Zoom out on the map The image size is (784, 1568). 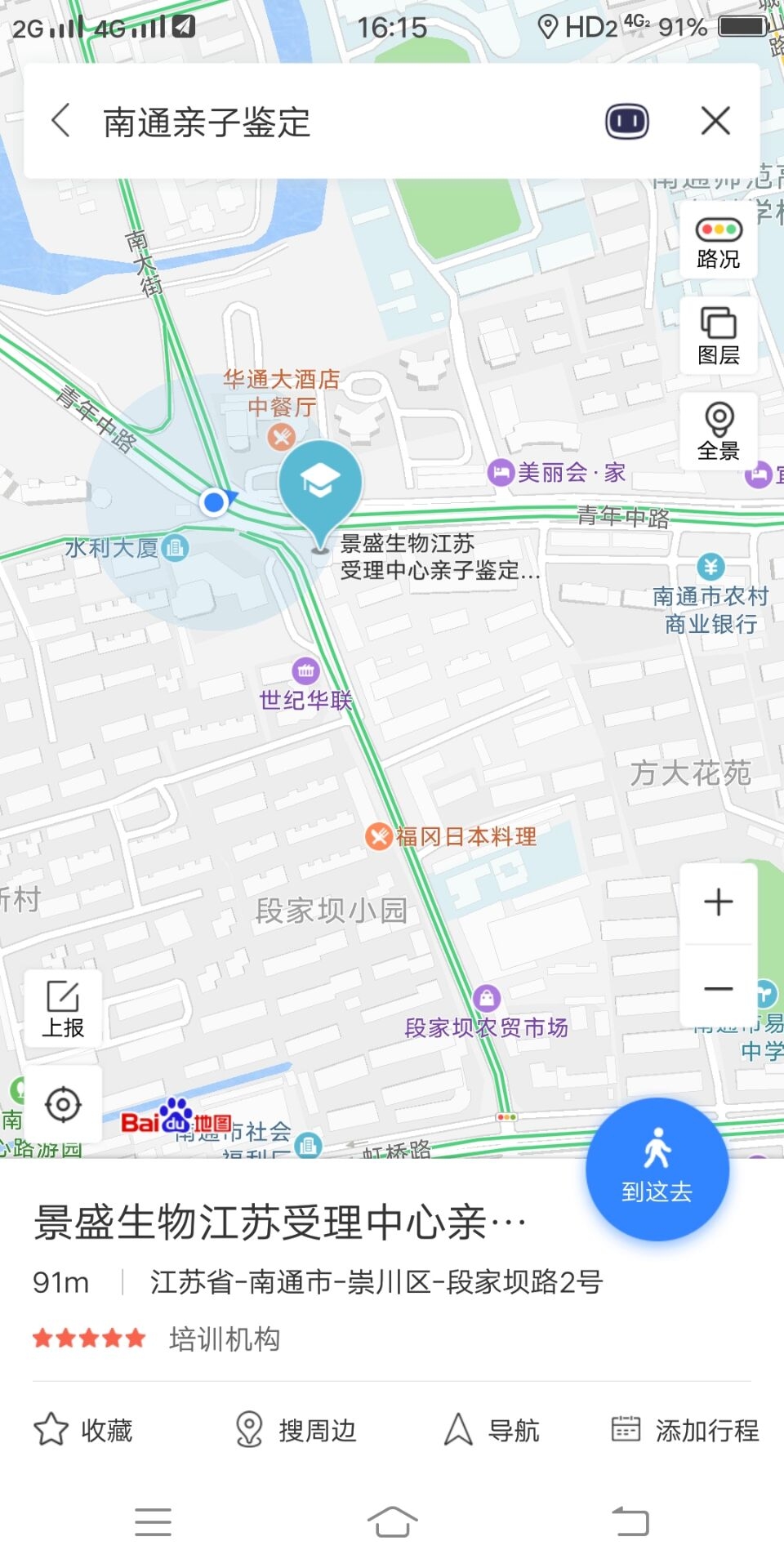(718, 989)
